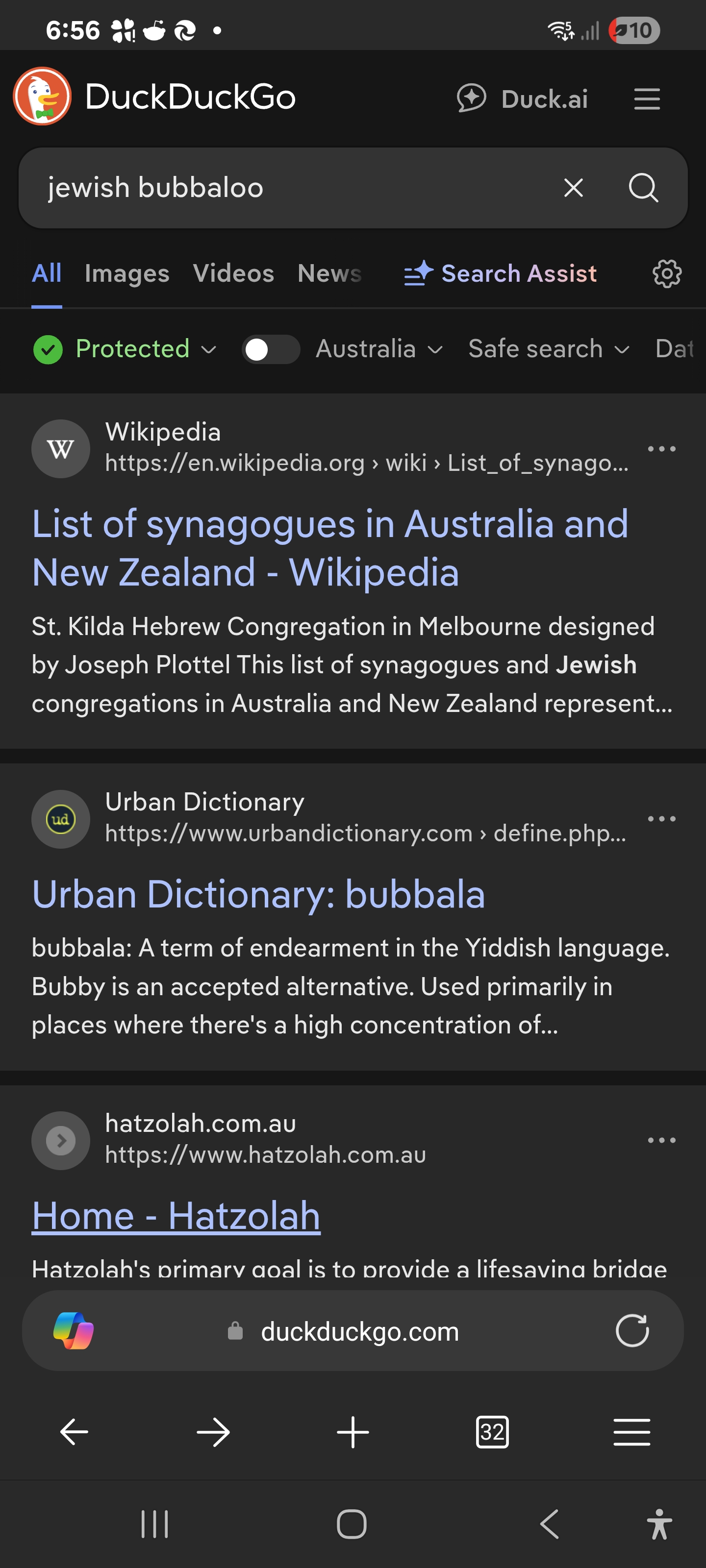The height and width of the screenshot is (1568, 706).
Task: Switch to the News tab
Action: click(329, 273)
